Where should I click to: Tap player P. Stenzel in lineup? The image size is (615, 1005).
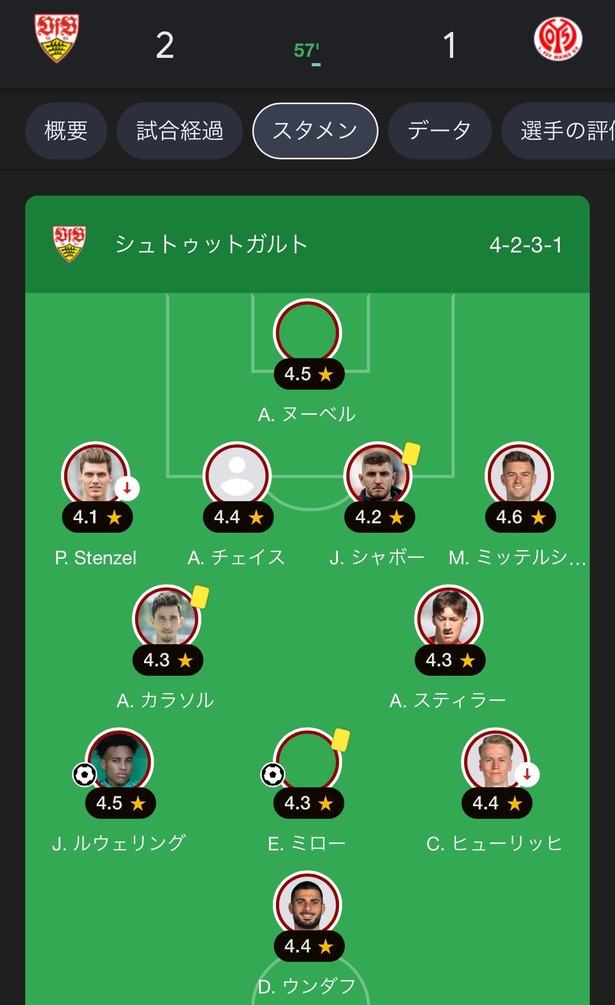(96, 504)
